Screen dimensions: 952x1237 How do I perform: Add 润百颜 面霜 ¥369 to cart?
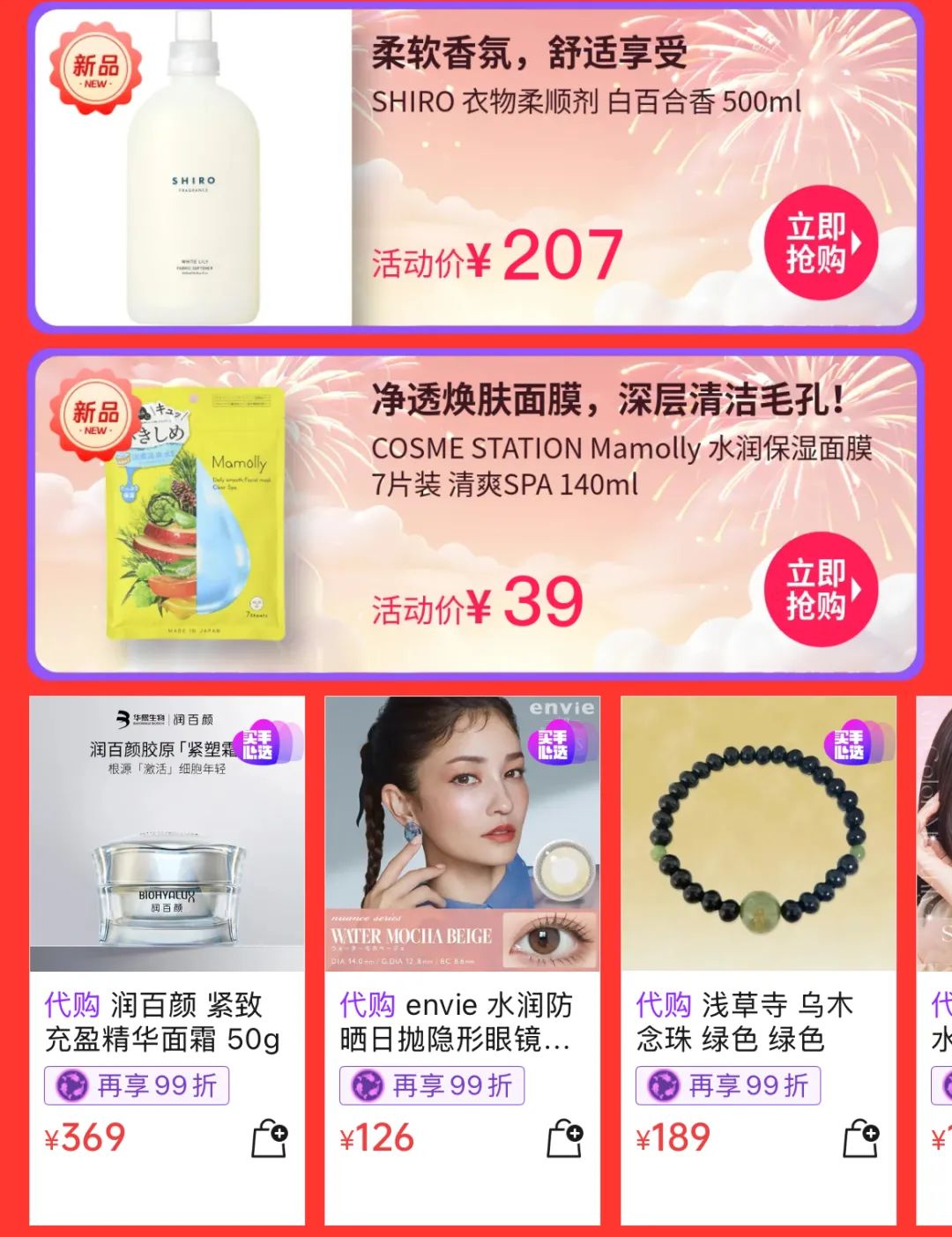click(269, 1138)
